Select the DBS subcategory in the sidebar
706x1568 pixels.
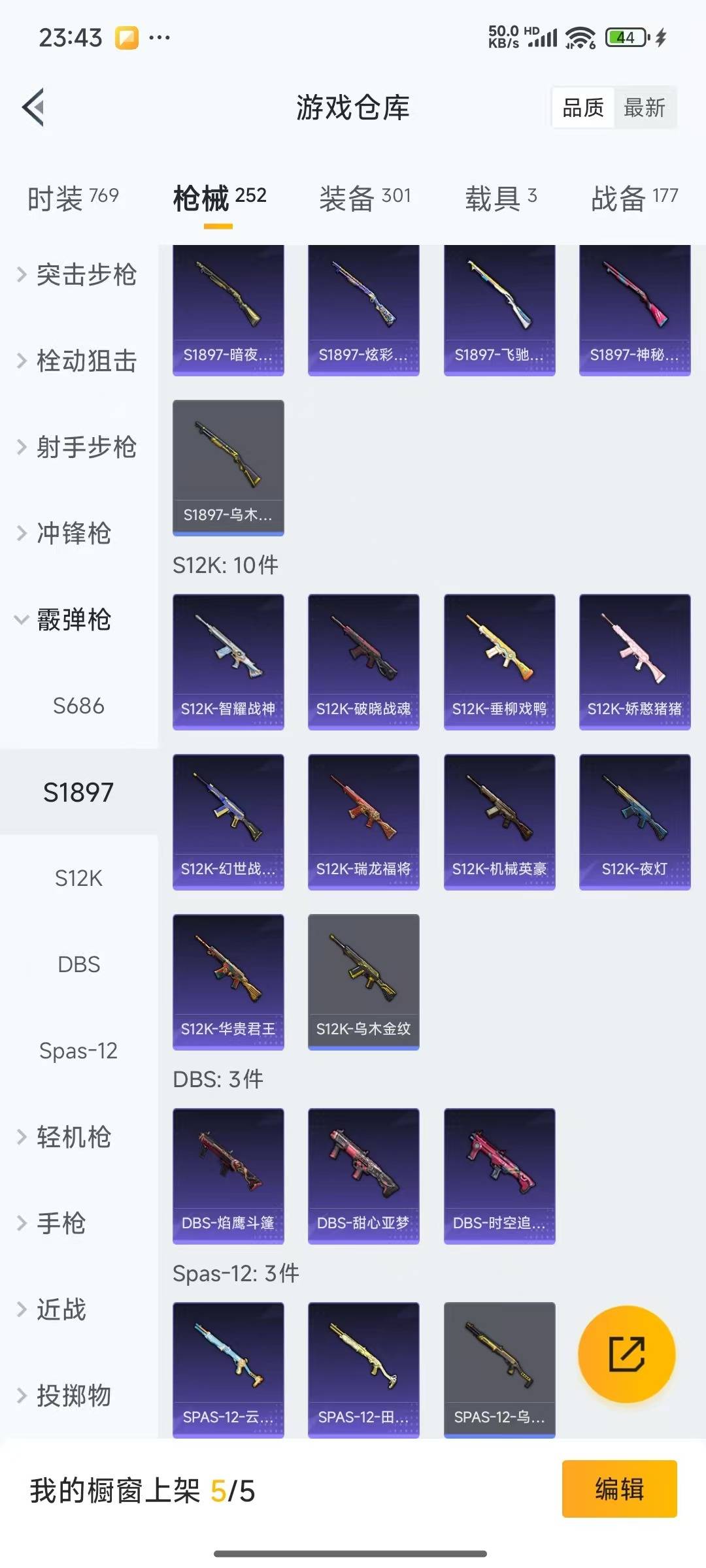(78, 964)
